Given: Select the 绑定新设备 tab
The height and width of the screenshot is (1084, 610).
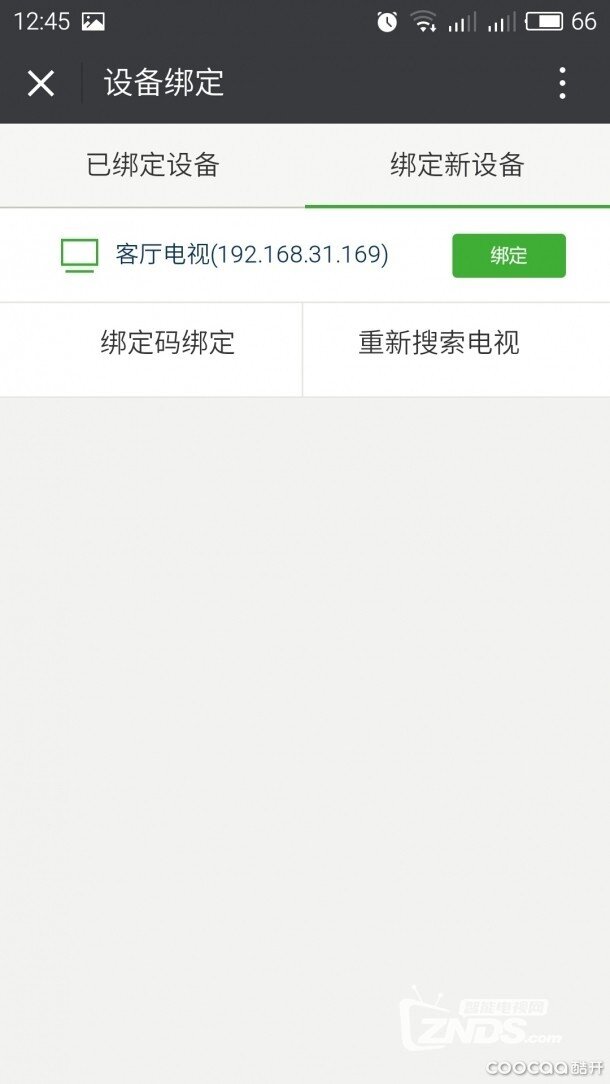Looking at the screenshot, I should tap(457, 166).
